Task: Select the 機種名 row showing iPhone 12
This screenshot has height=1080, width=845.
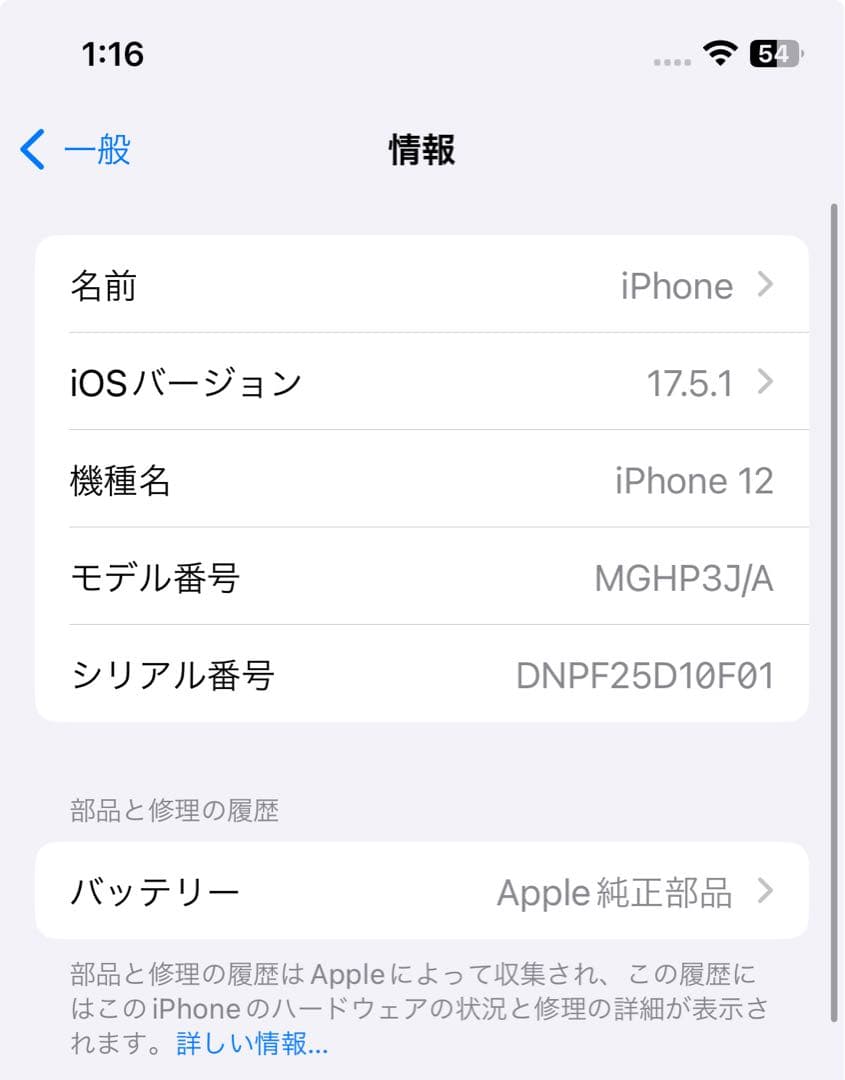Action: tap(422, 481)
